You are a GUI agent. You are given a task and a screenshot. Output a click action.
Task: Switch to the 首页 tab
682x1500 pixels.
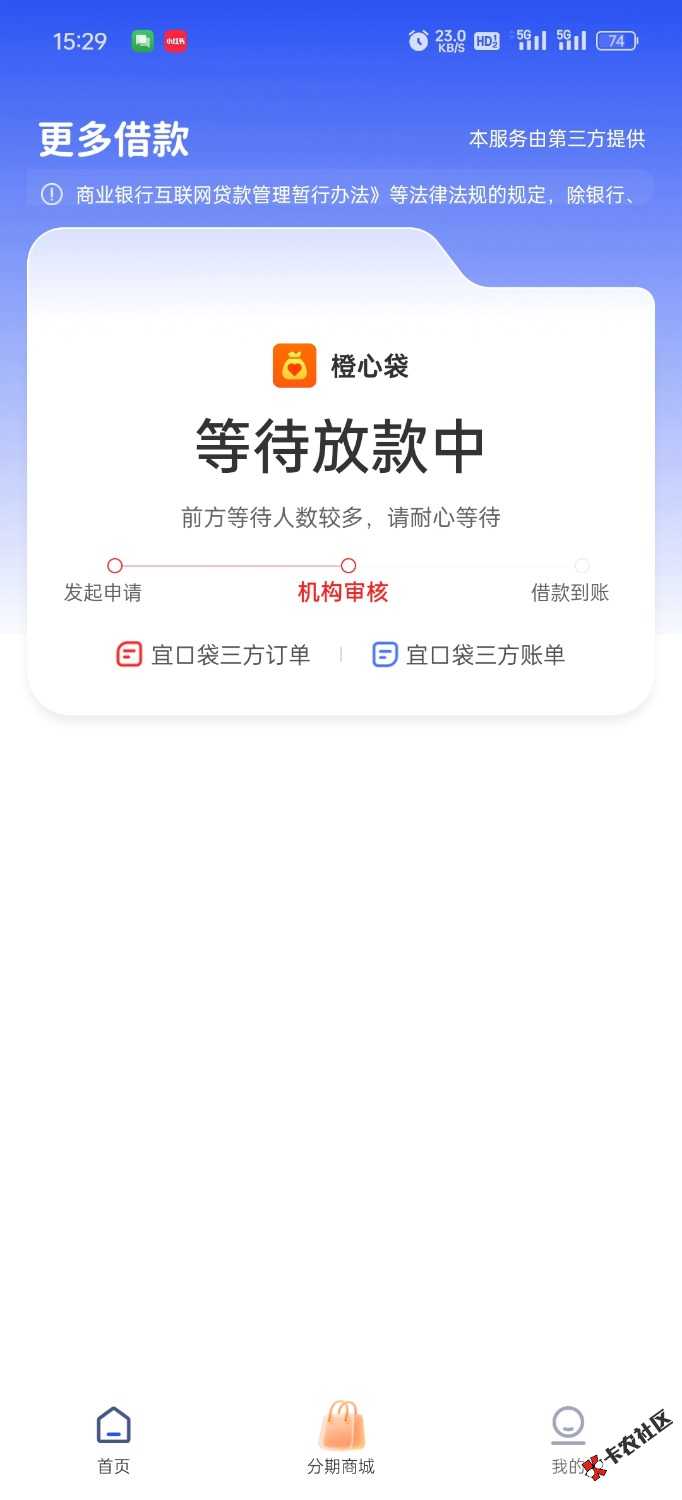(x=113, y=1440)
